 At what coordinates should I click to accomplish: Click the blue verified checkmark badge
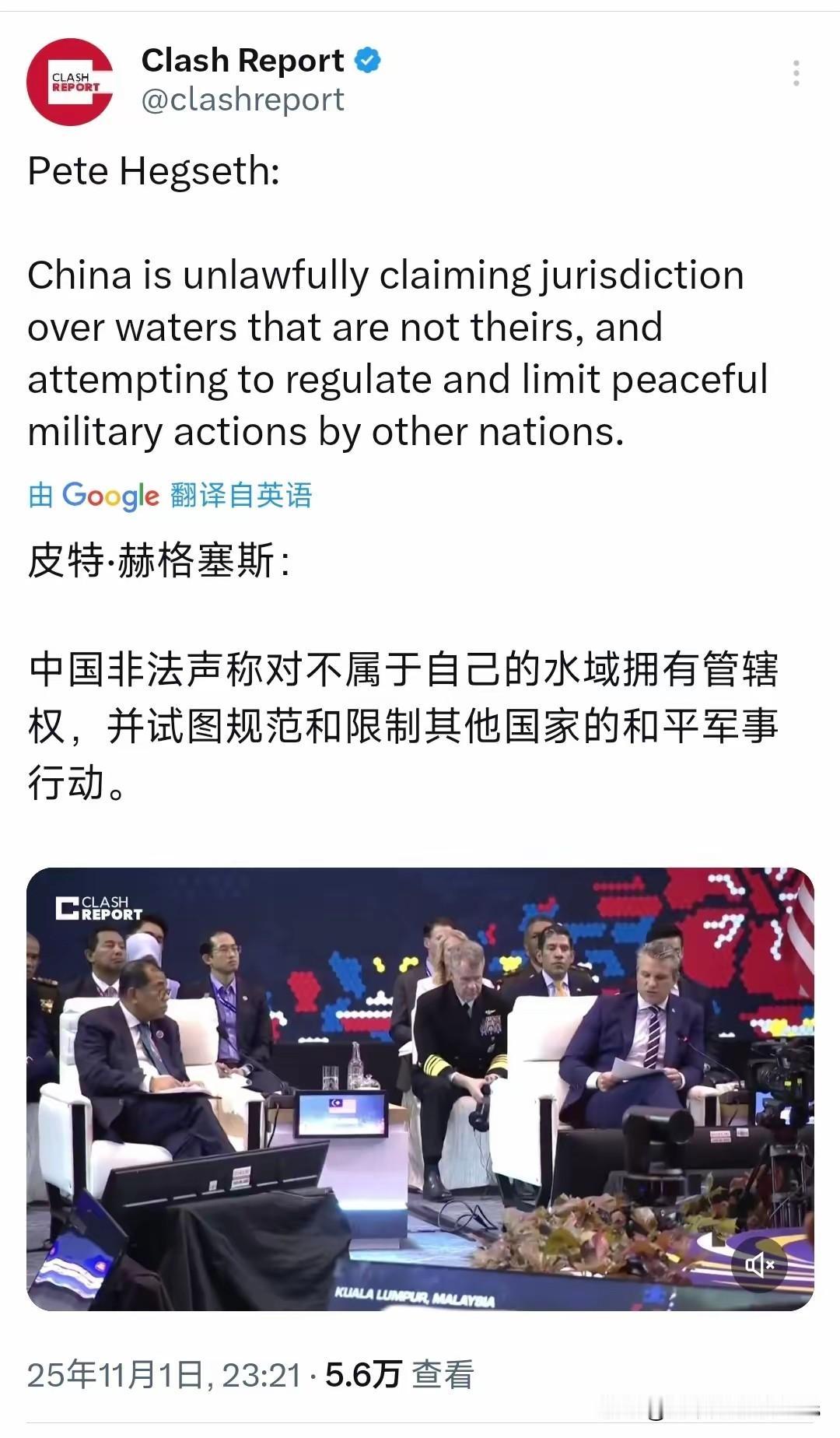pos(368,60)
